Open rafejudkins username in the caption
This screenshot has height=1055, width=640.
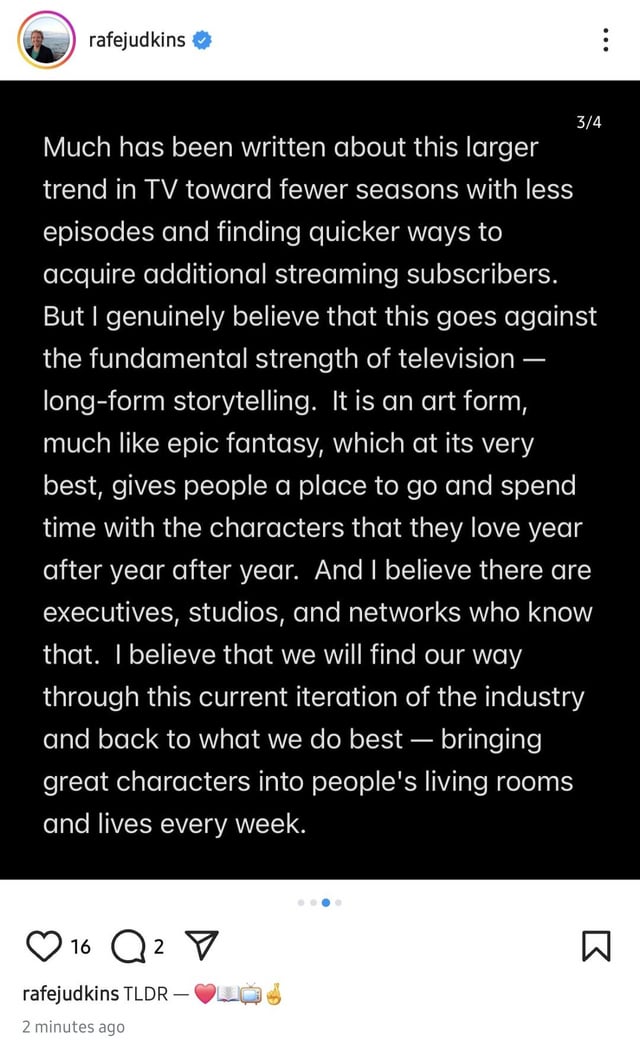coord(71,993)
